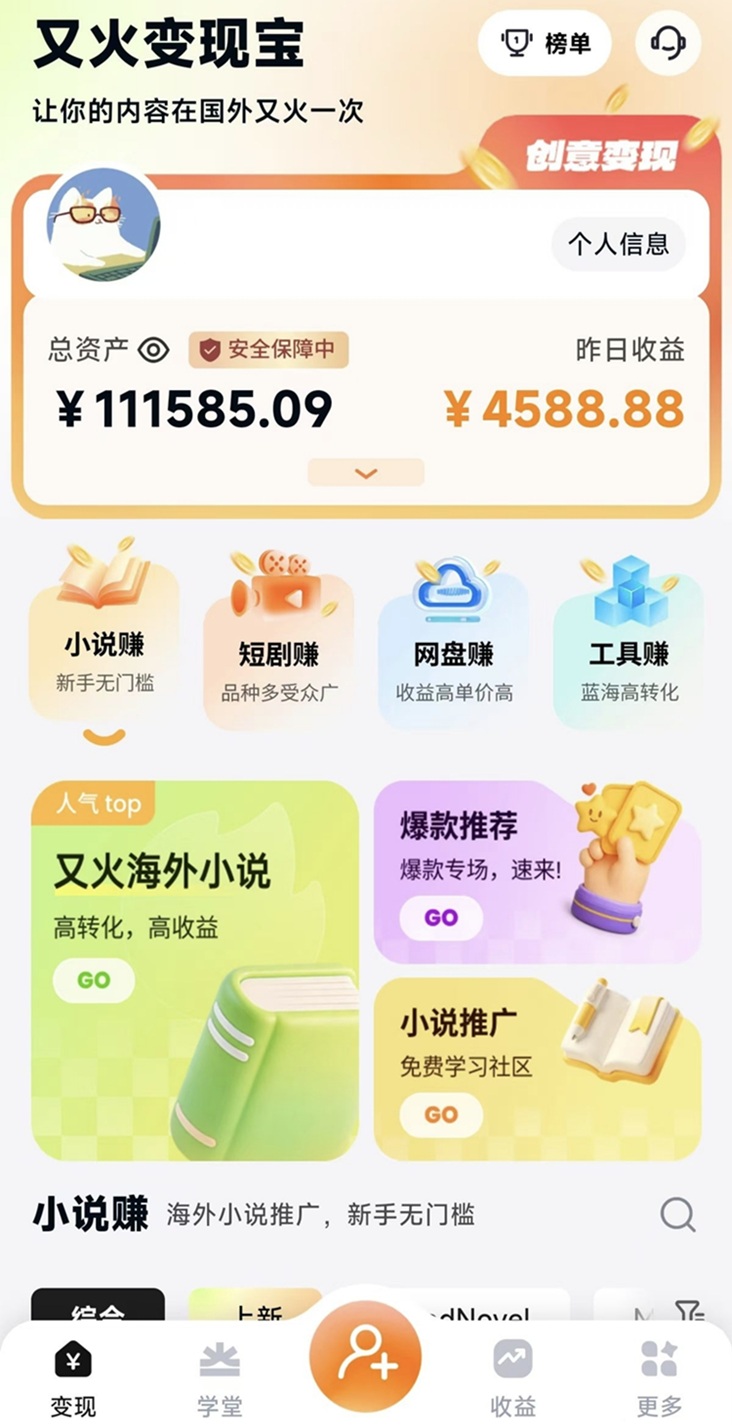Go to the 变现 tab
The height and width of the screenshot is (1425, 732).
click(x=73, y=1378)
